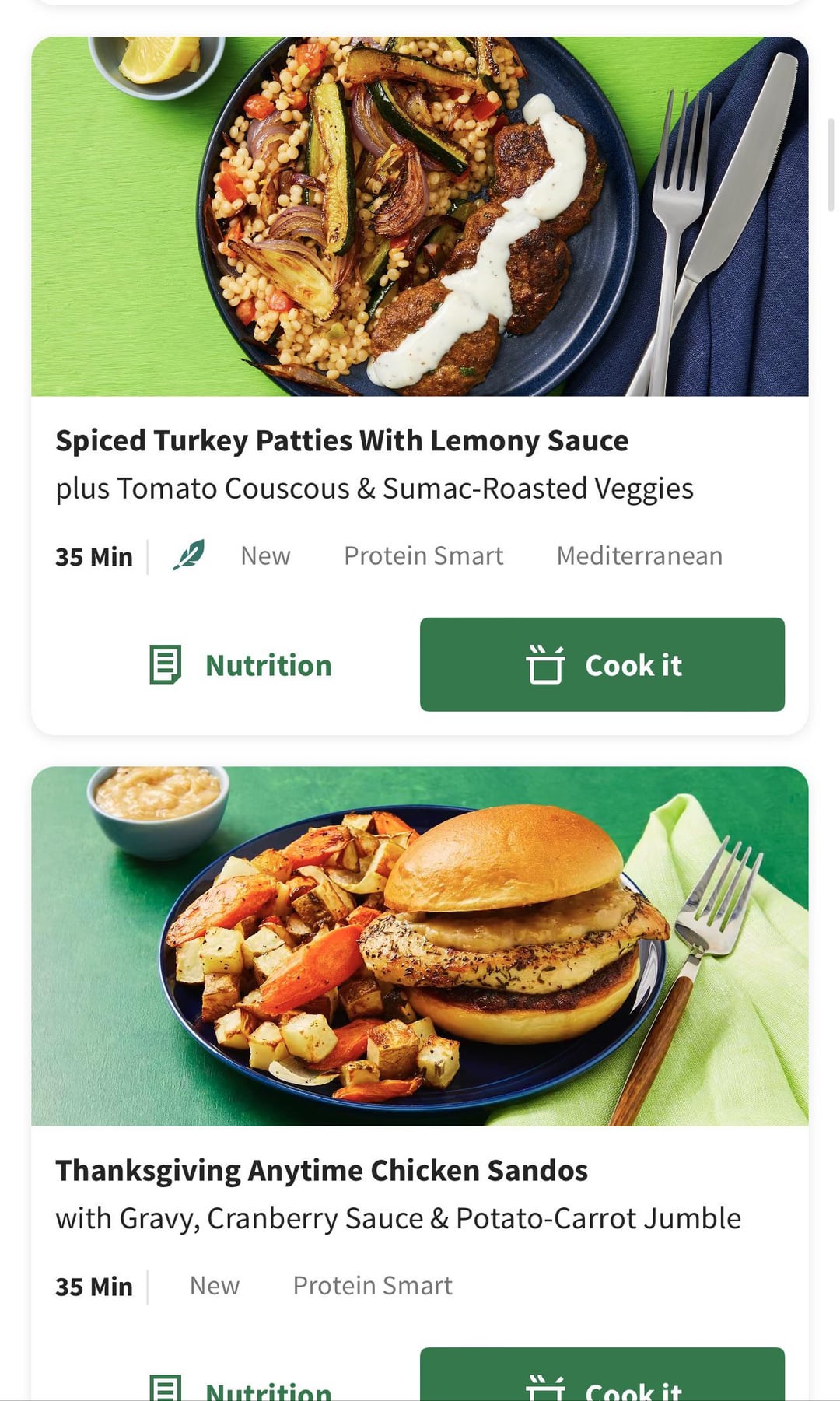Tap Cook it for Spiced Turkey Patties
Viewport: 840px width, 1401px height.
(602, 664)
